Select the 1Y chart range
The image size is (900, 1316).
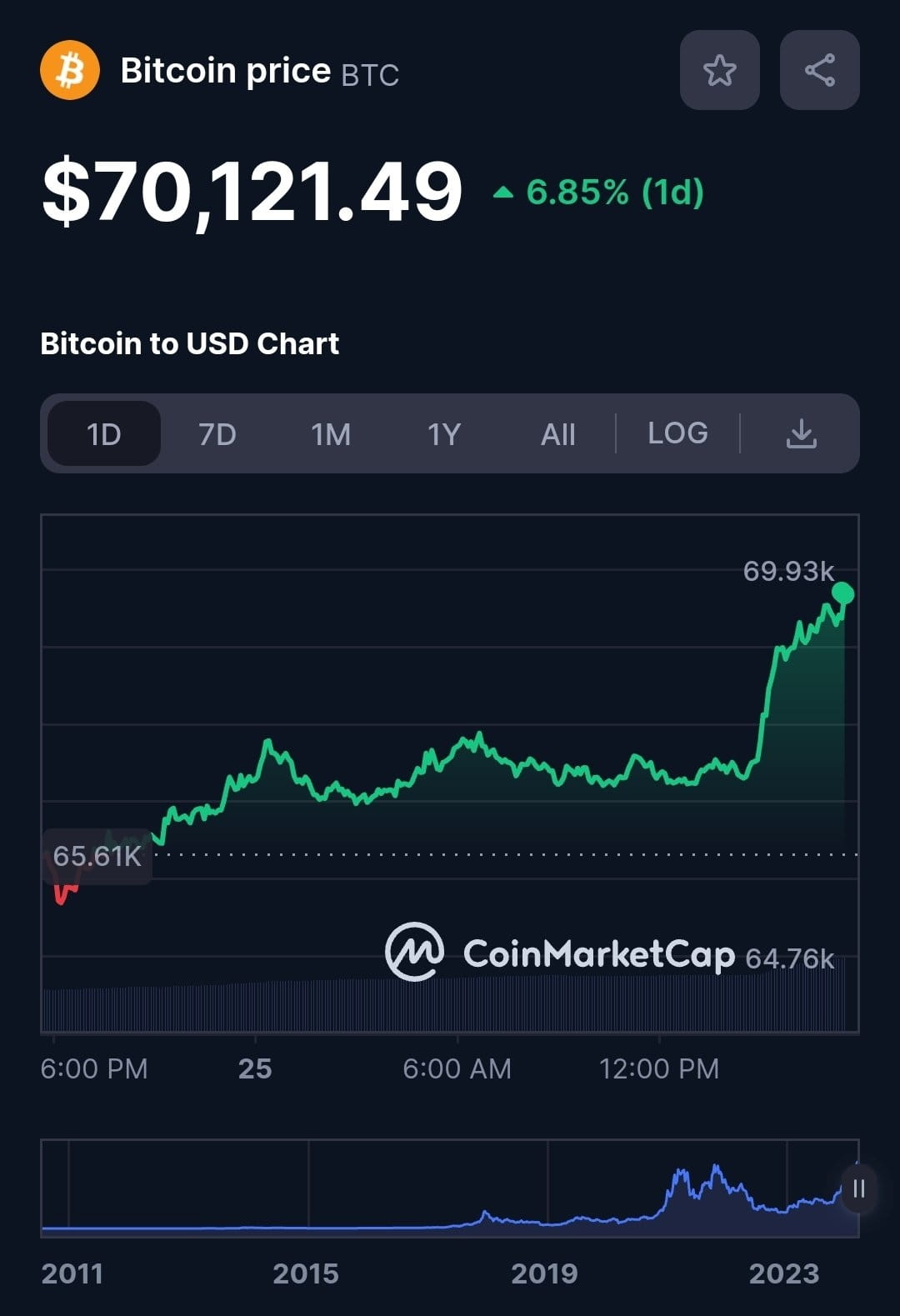coord(443,433)
